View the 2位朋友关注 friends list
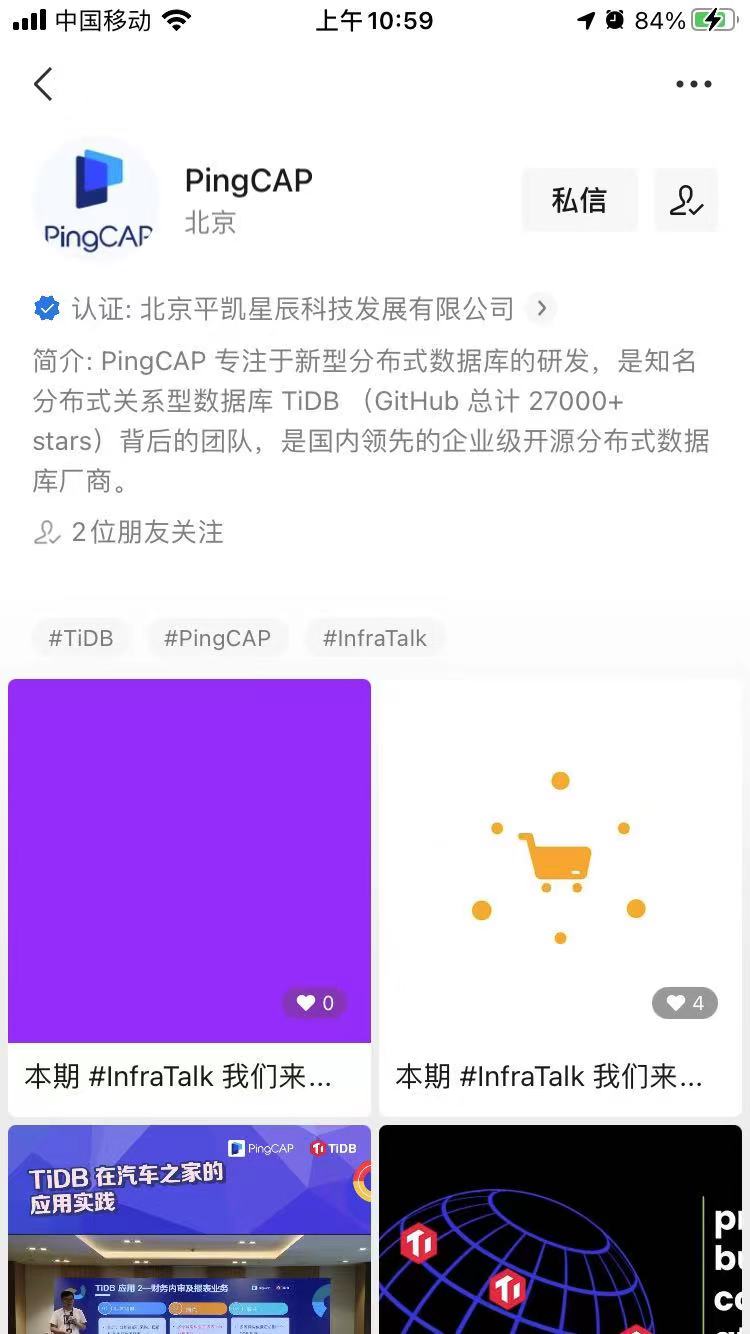Viewport: 750px width, 1334px height. (x=128, y=532)
